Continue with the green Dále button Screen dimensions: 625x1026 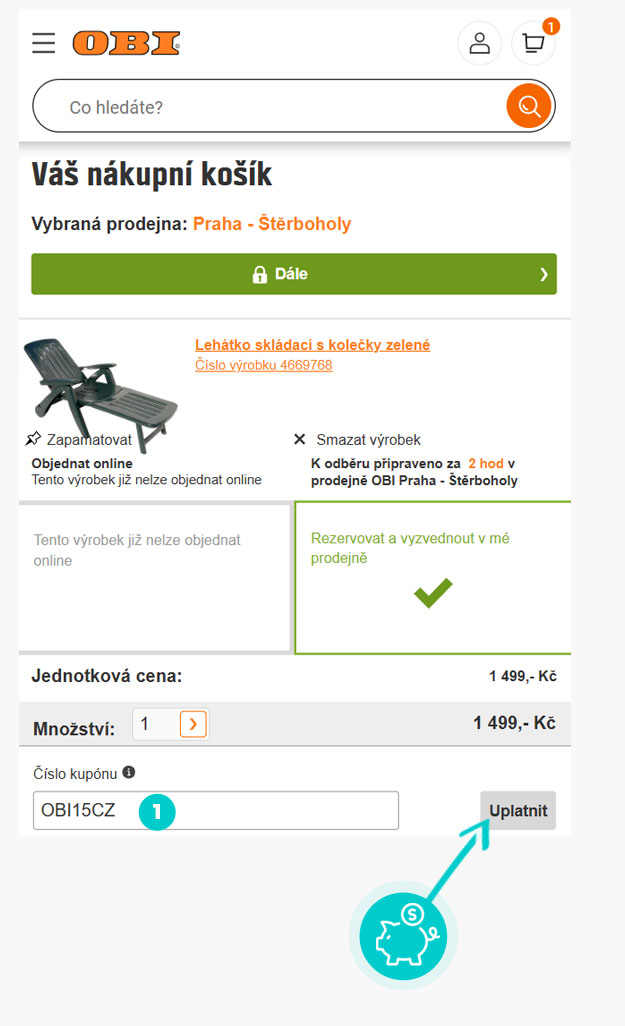293,274
